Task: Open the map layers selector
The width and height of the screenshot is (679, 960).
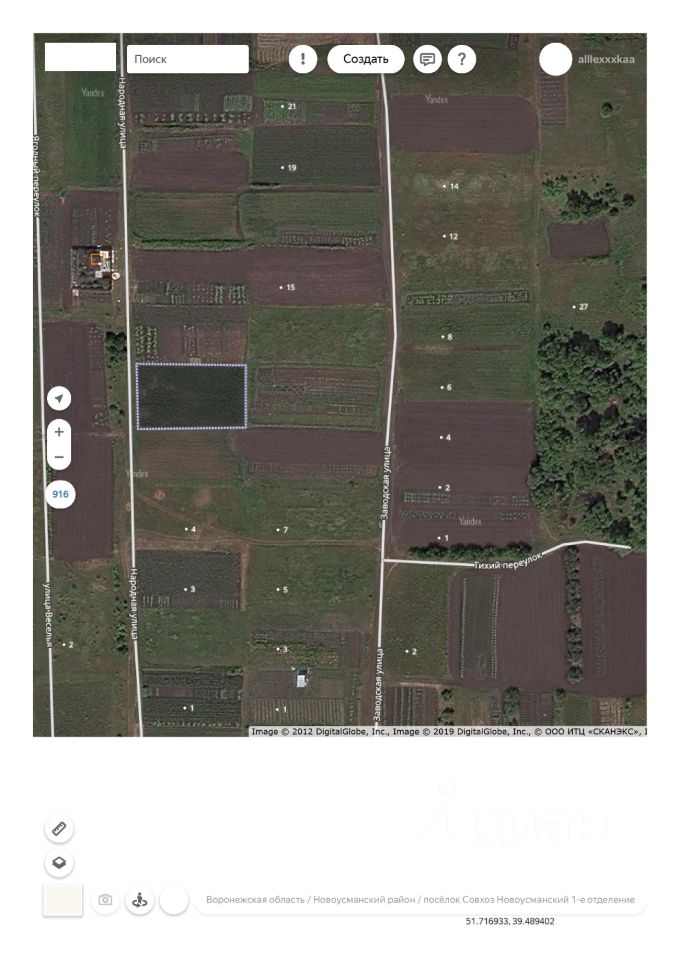Action: coord(59,862)
